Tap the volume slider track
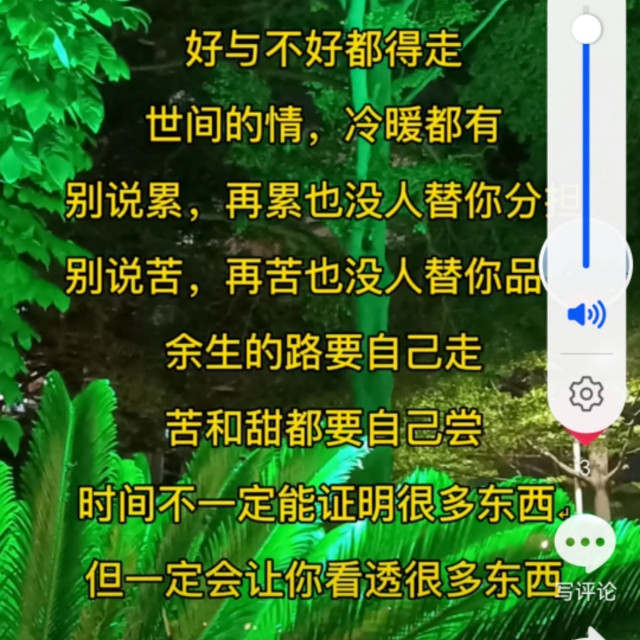The width and height of the screenshot is (640, 640). [x=586, y=150]
